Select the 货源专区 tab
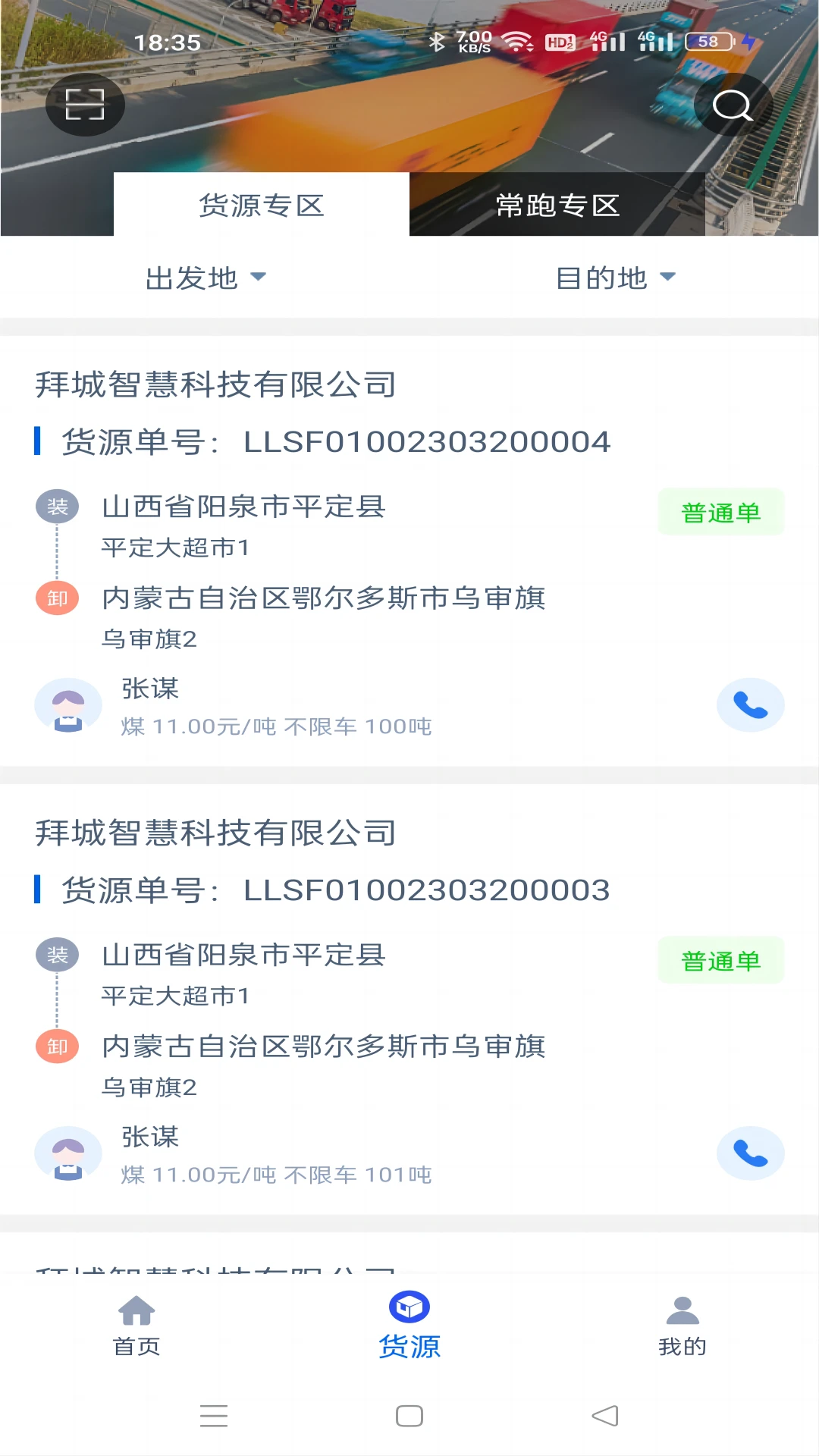 pyautogui.click(x=261, y=205)
